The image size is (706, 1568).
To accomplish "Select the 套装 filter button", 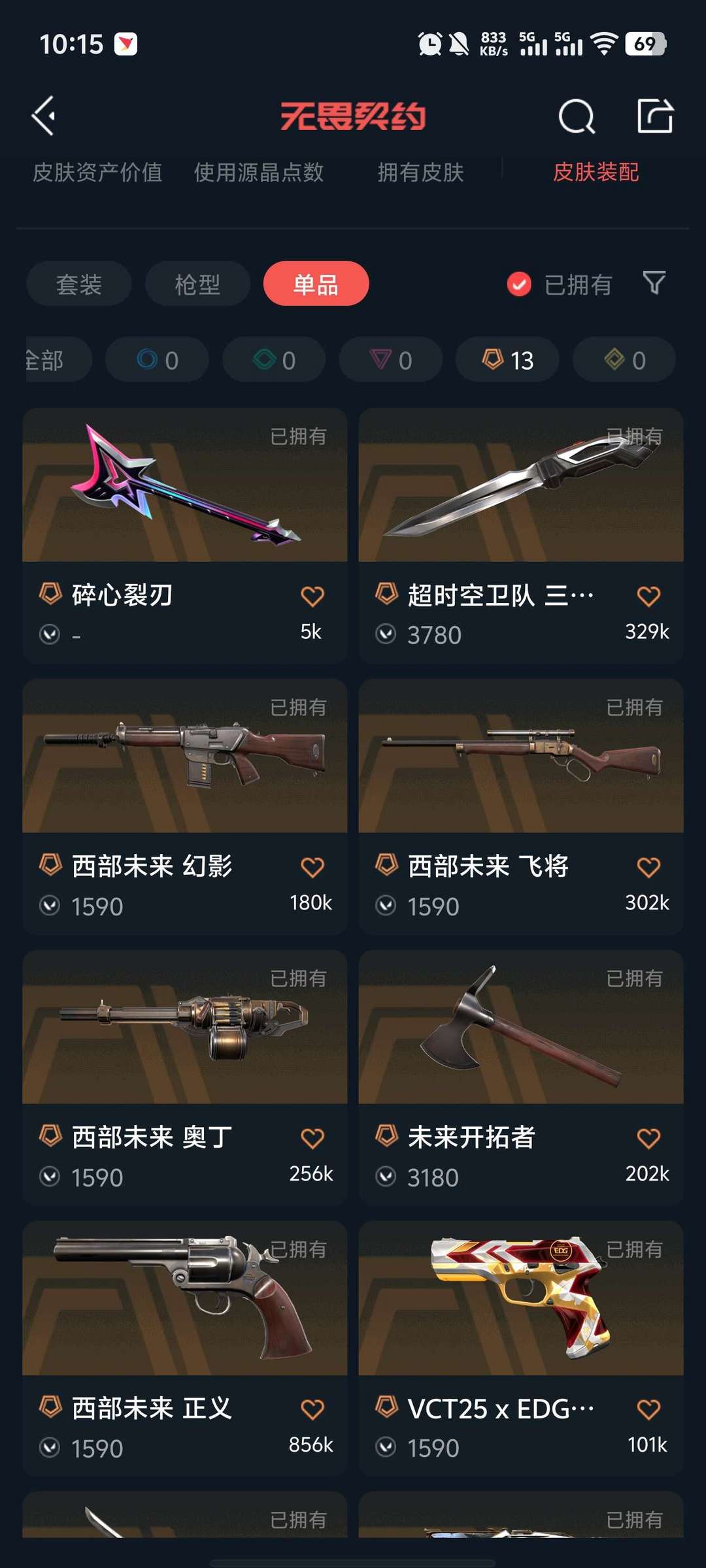I will pyautogui.click(x=78, y=283).
